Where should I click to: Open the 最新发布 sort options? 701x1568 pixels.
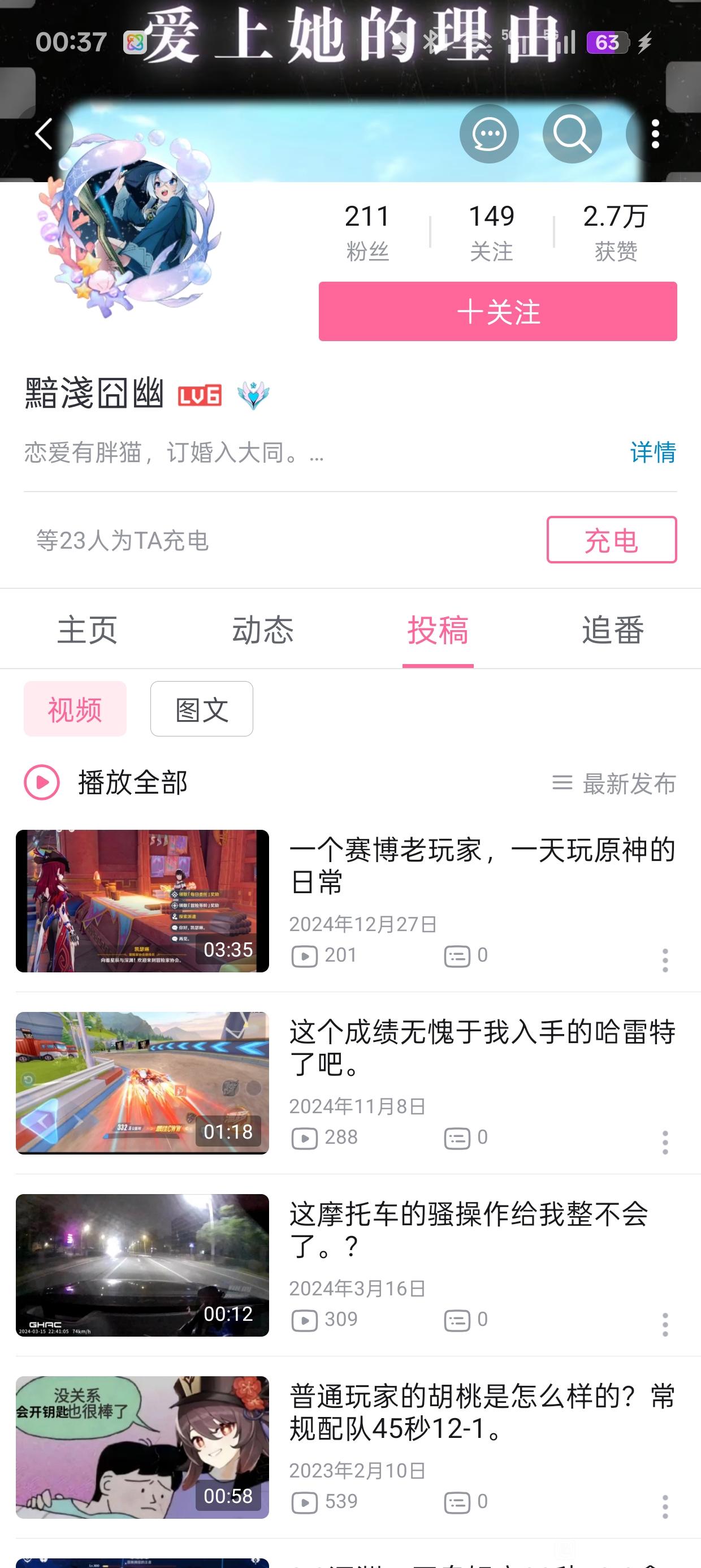615,783
